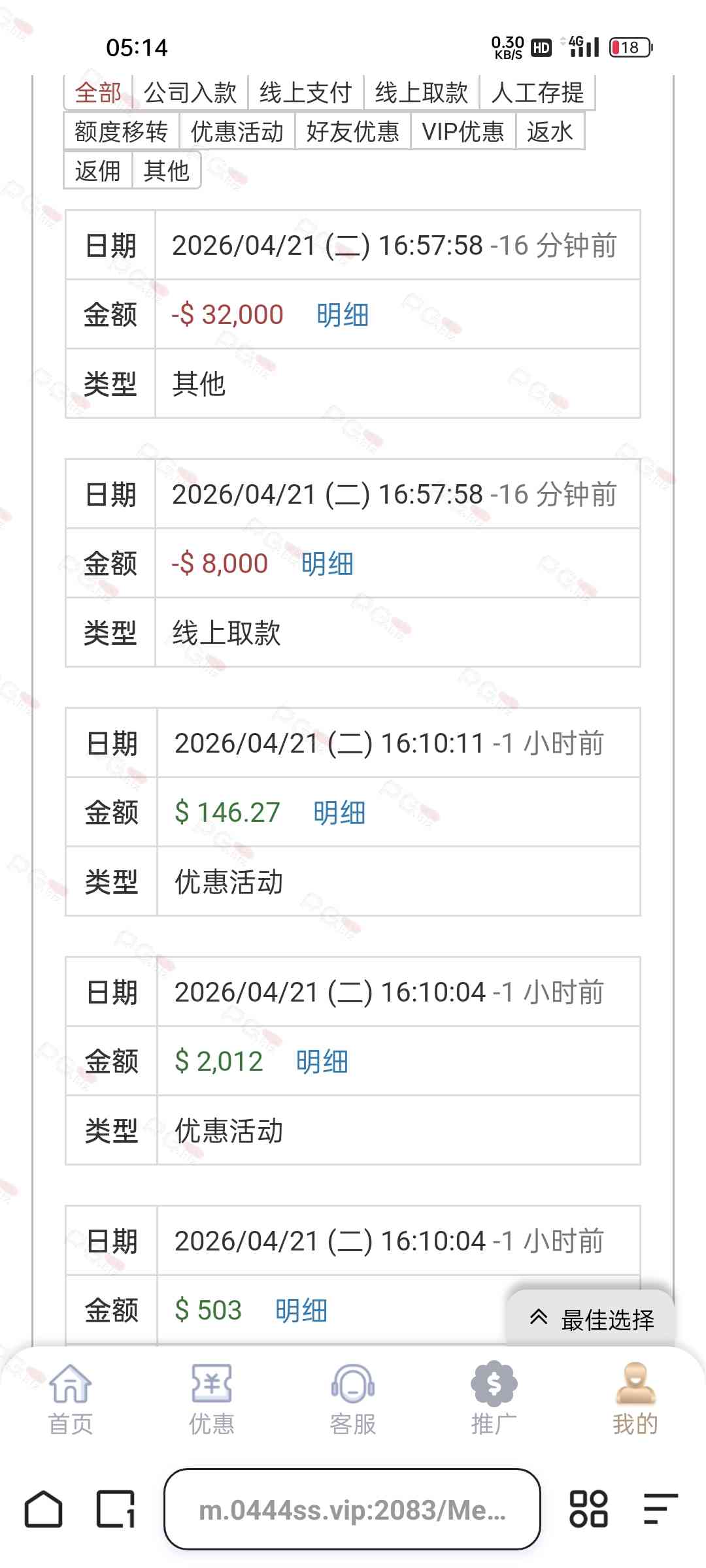Open the browser tabs grid

[x=588, y=1509]
